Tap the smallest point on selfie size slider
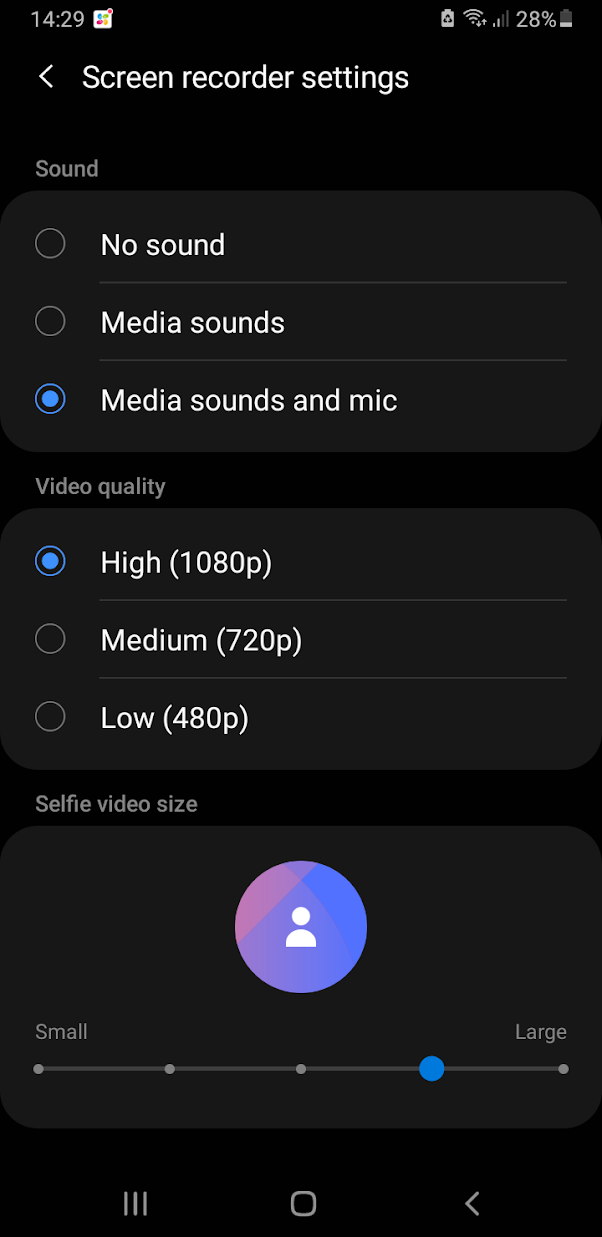602x1237 pixels. 38,1069
